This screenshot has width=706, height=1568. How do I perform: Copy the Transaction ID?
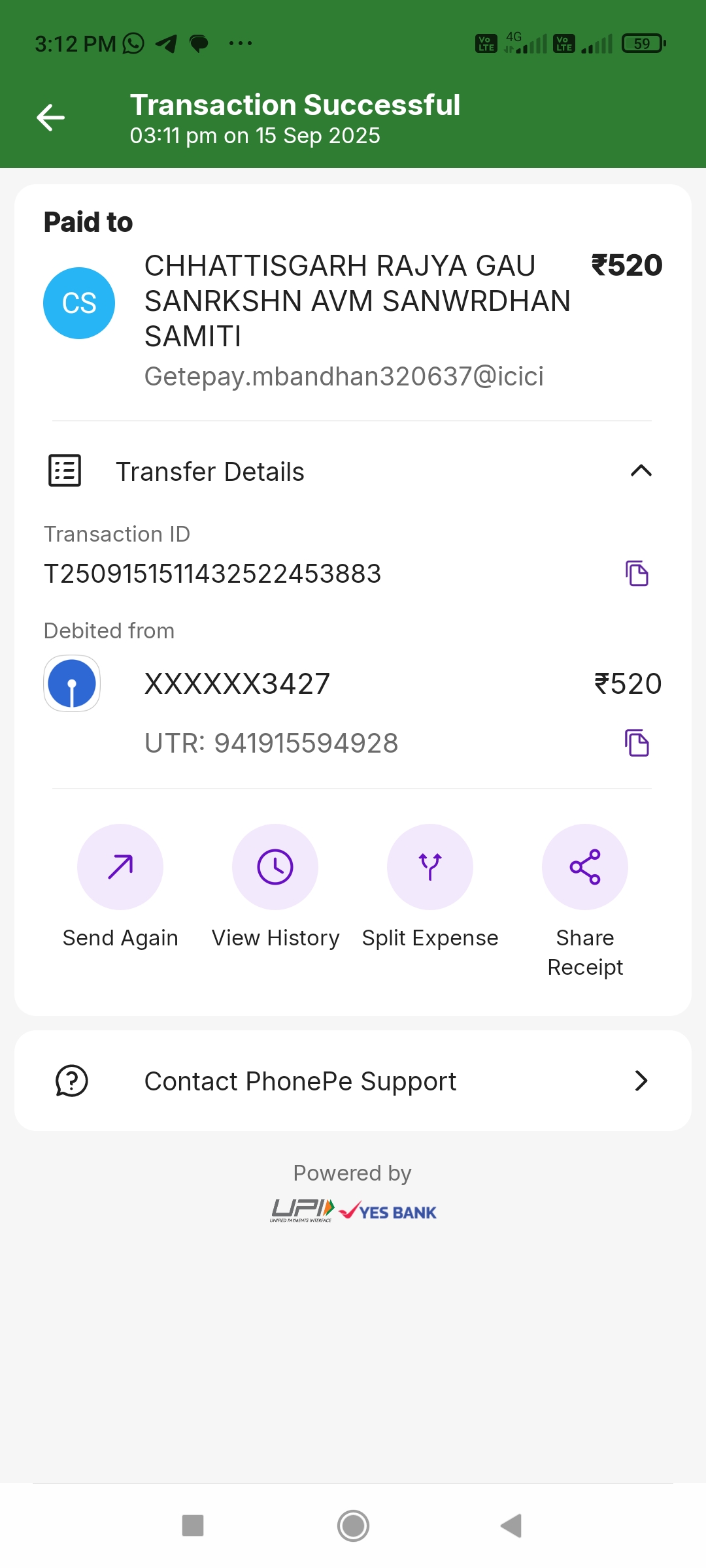tap(637, 573)
